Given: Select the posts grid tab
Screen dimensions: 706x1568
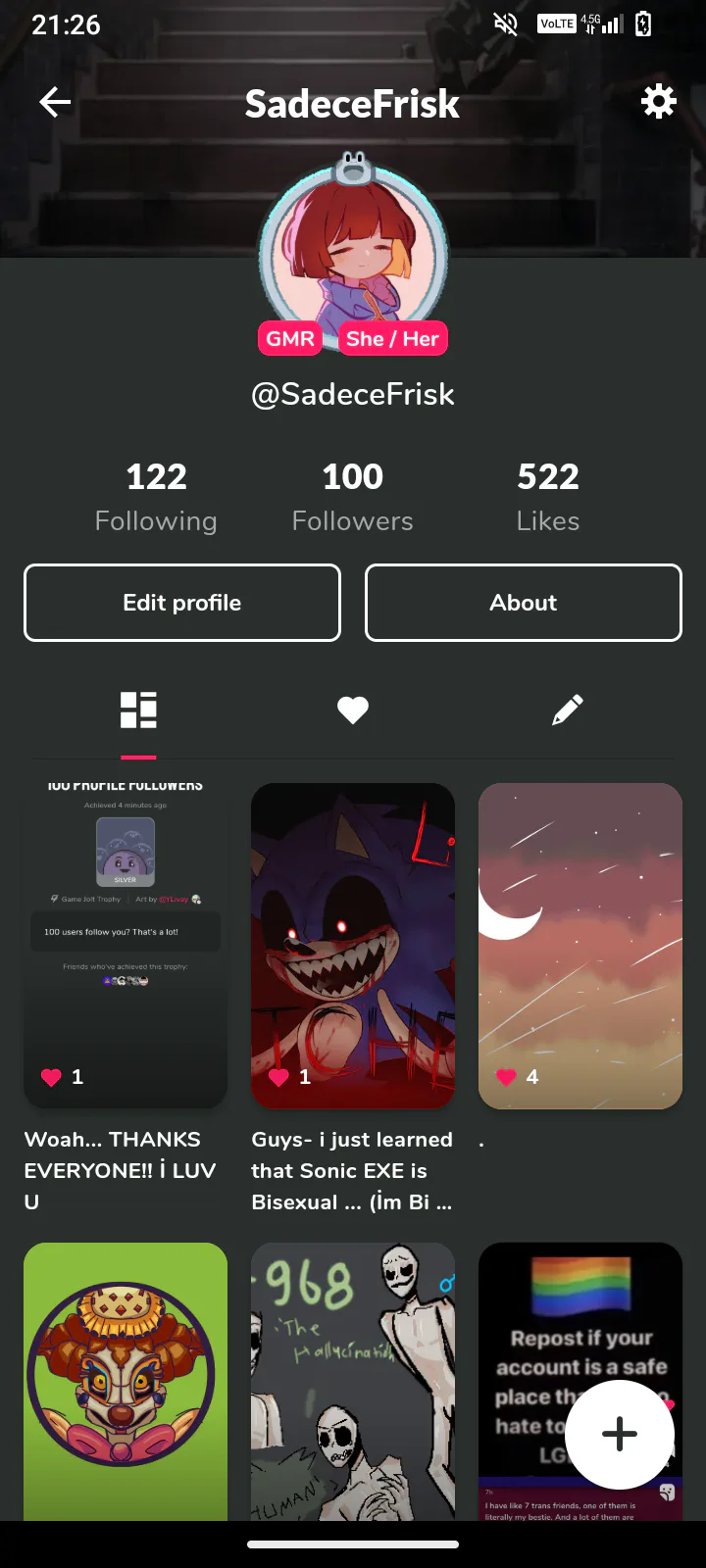Looking at the screenshot, I should point(138,710).
